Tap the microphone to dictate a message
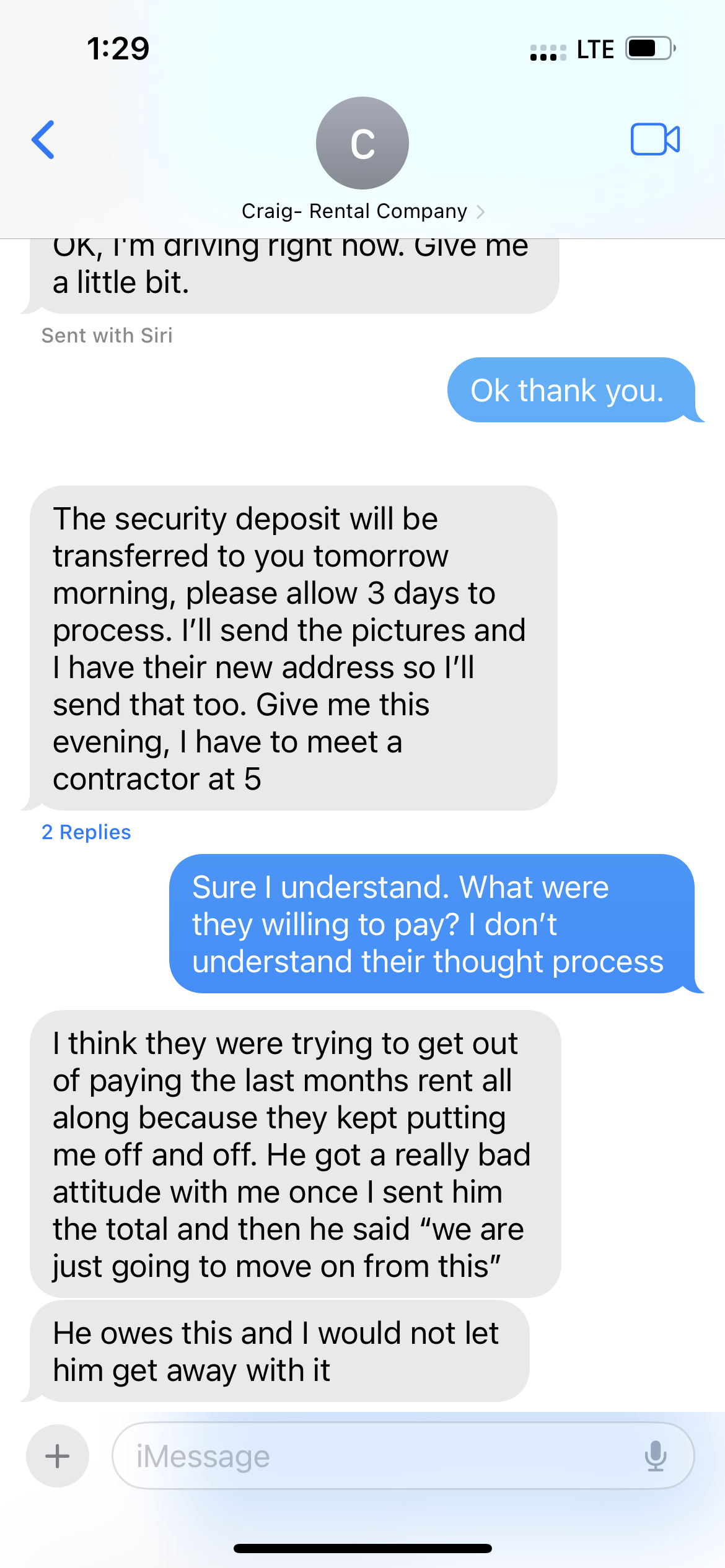 click(x=655, y=1456)
